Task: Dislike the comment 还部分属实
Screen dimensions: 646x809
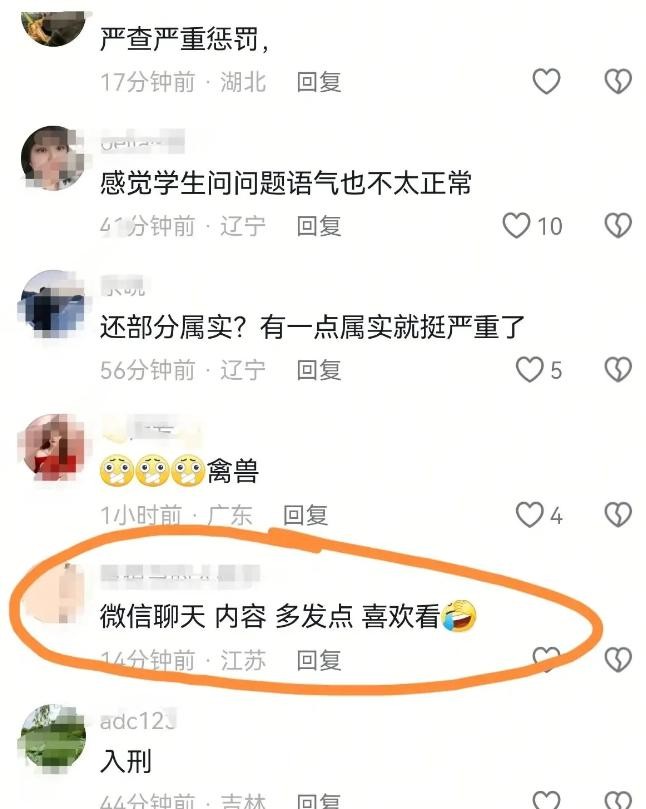Action: [x=619, y=370]
